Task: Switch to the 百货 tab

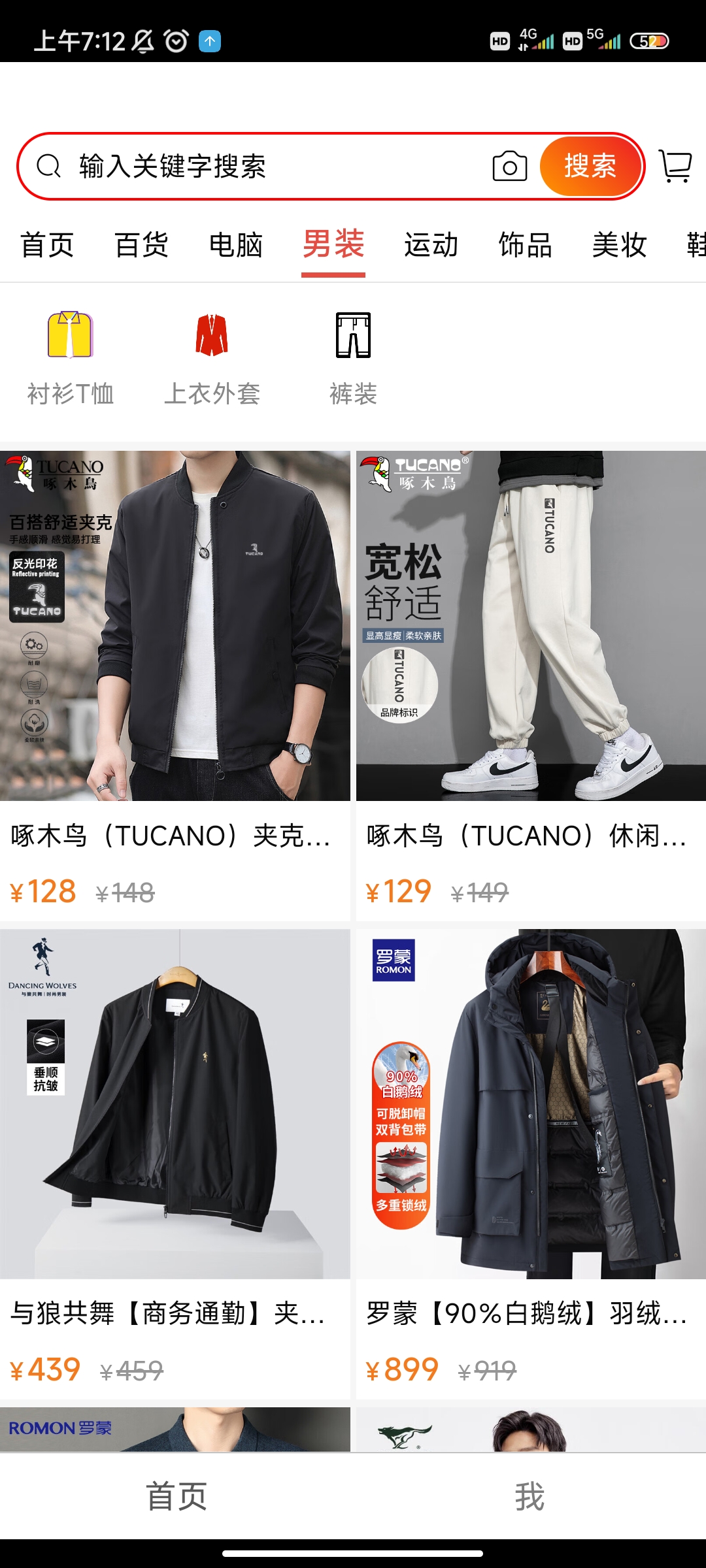Action: pyautogui.click(x=141, y=246)
